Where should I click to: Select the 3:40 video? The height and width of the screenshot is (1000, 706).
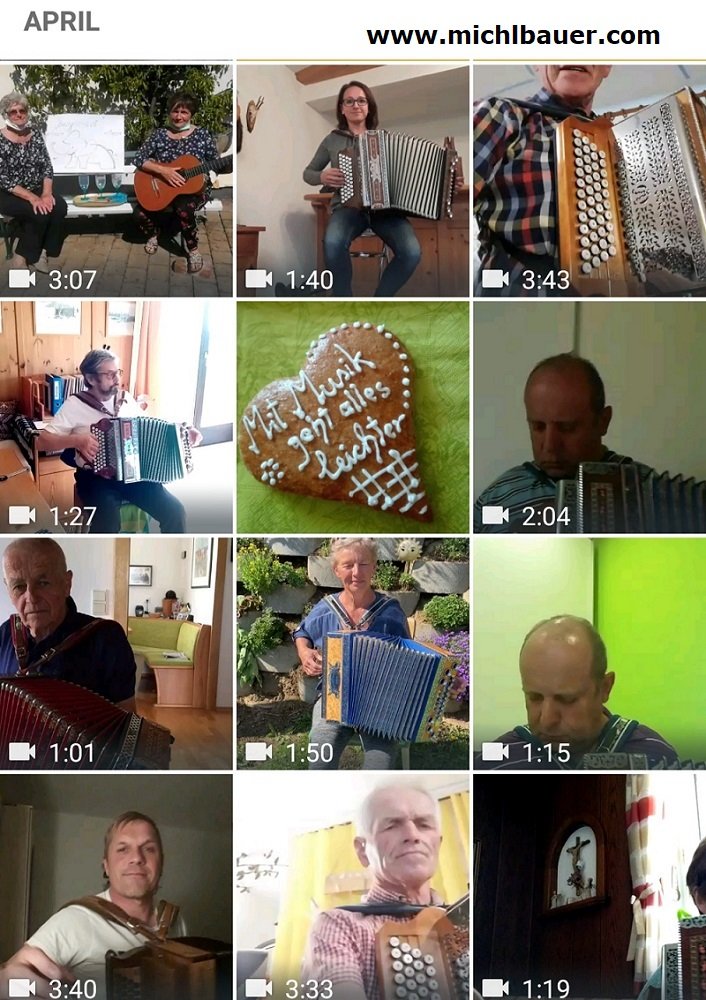(x=116, y=886)
